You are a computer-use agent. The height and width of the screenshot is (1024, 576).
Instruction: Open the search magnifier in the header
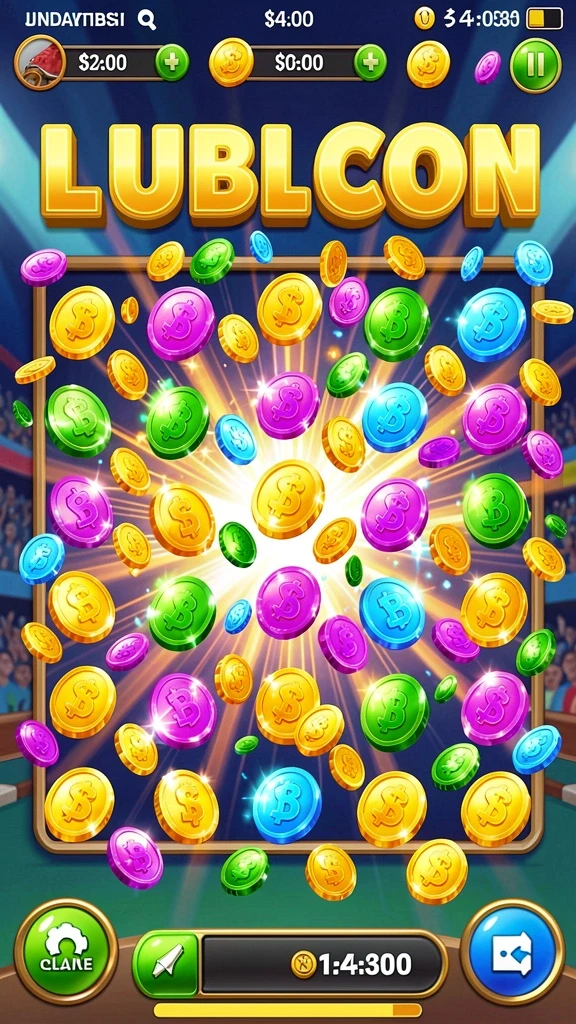pos(148,20)
